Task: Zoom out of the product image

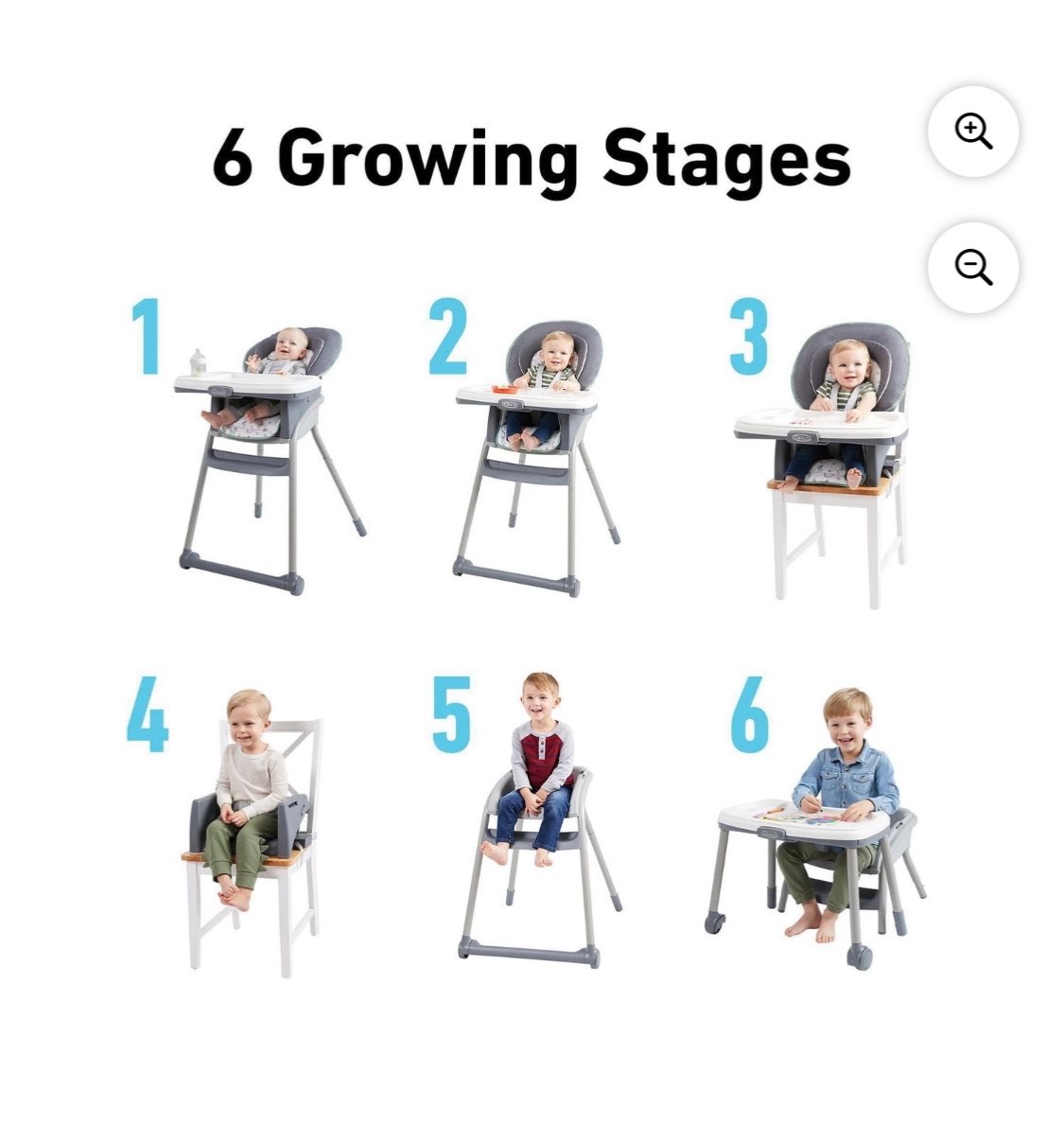Action: click(972, 267)
